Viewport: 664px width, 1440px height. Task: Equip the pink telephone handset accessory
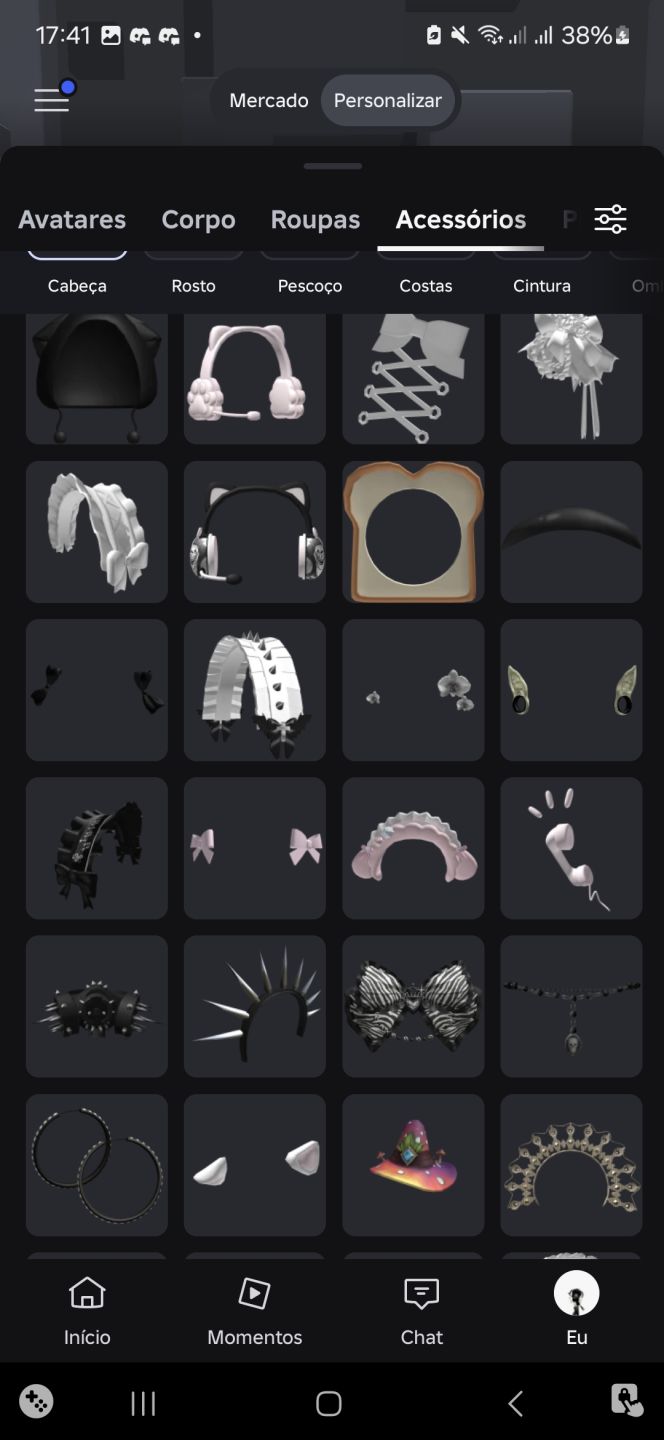(571, 848)
